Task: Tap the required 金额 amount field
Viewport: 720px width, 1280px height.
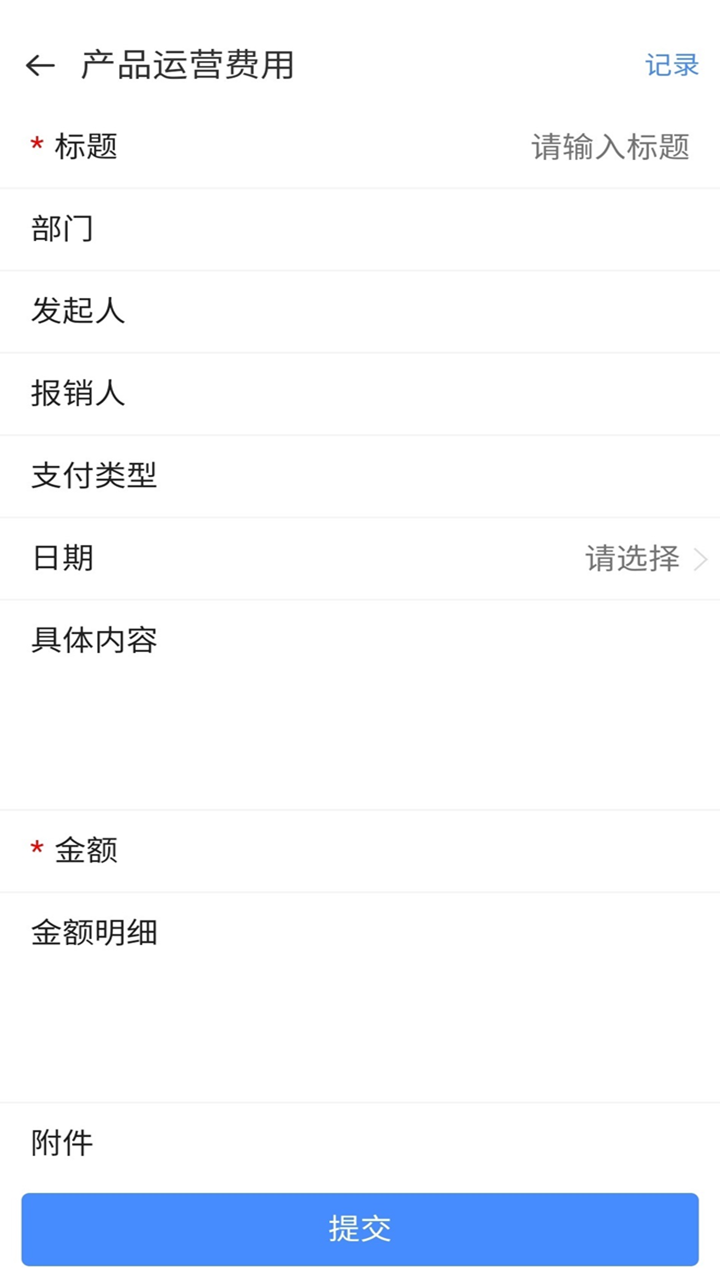Action: point(400,850)
